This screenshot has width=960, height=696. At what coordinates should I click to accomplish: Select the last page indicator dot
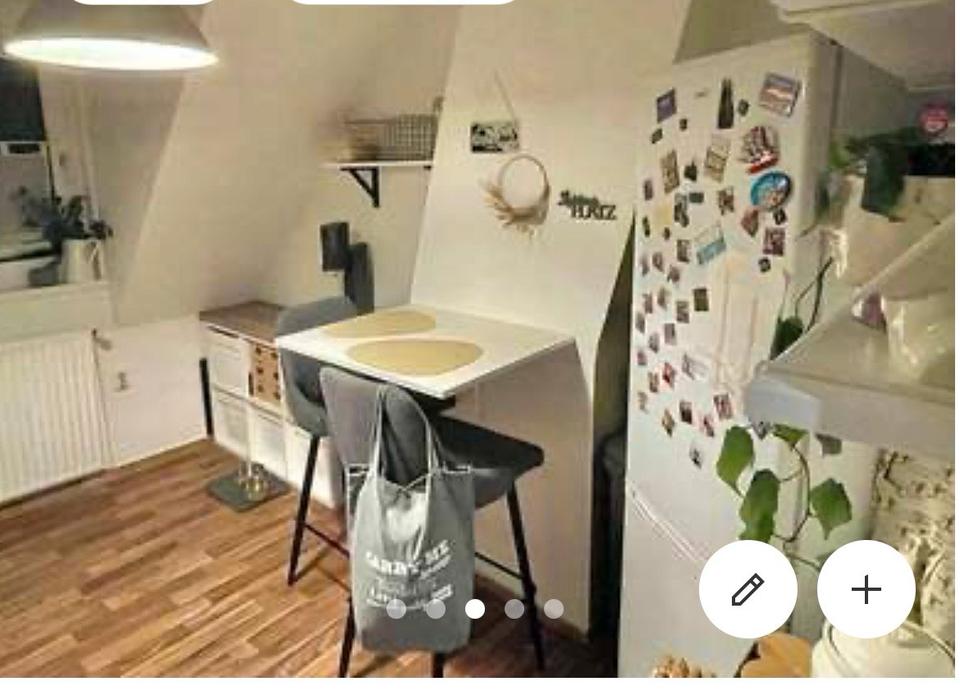554,609
